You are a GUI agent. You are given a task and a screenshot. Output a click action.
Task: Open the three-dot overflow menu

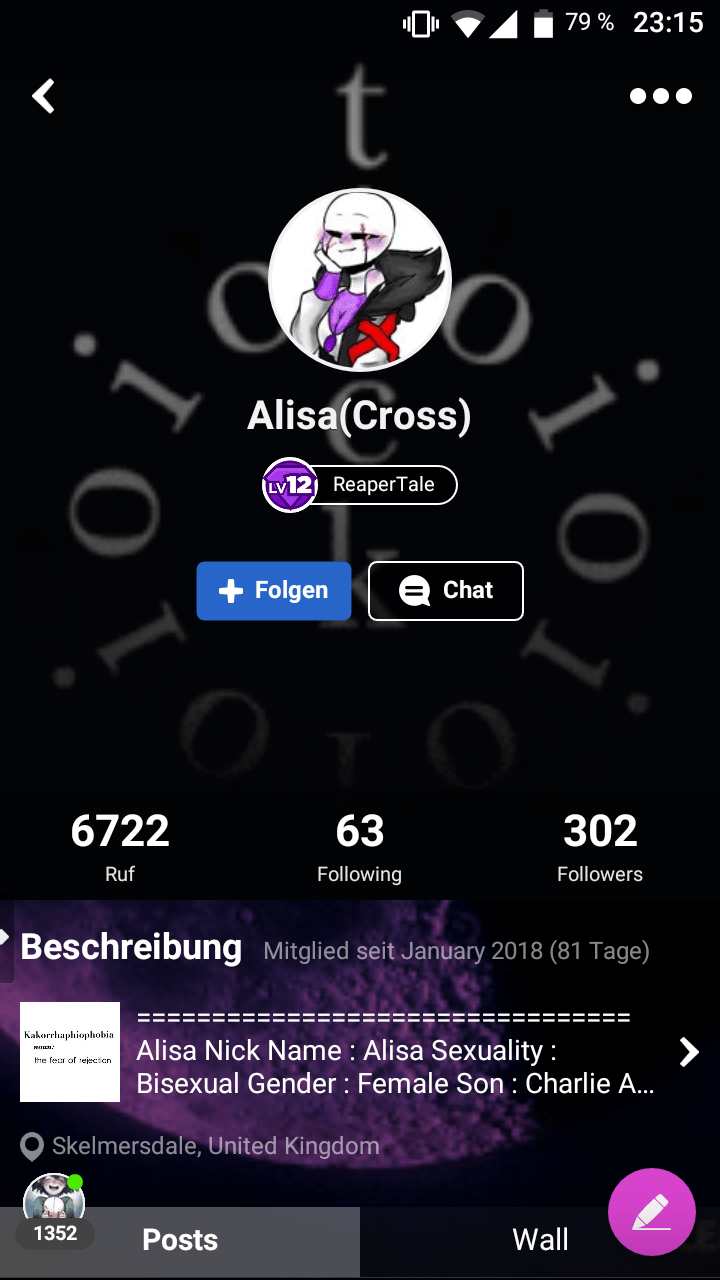pos(660,97)
